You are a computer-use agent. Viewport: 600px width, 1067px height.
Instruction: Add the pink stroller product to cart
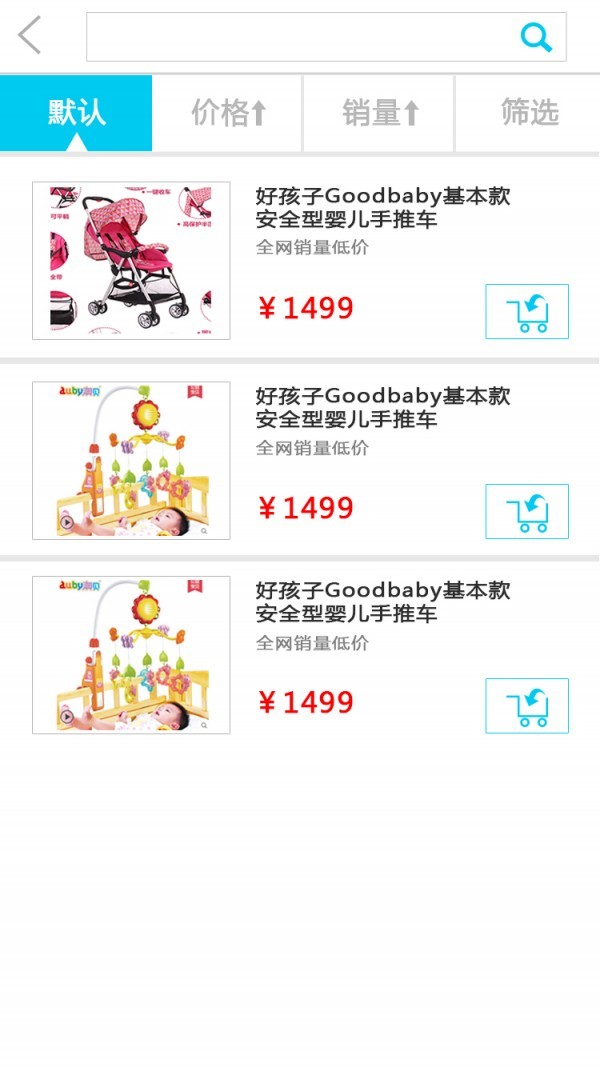(527, 311)
